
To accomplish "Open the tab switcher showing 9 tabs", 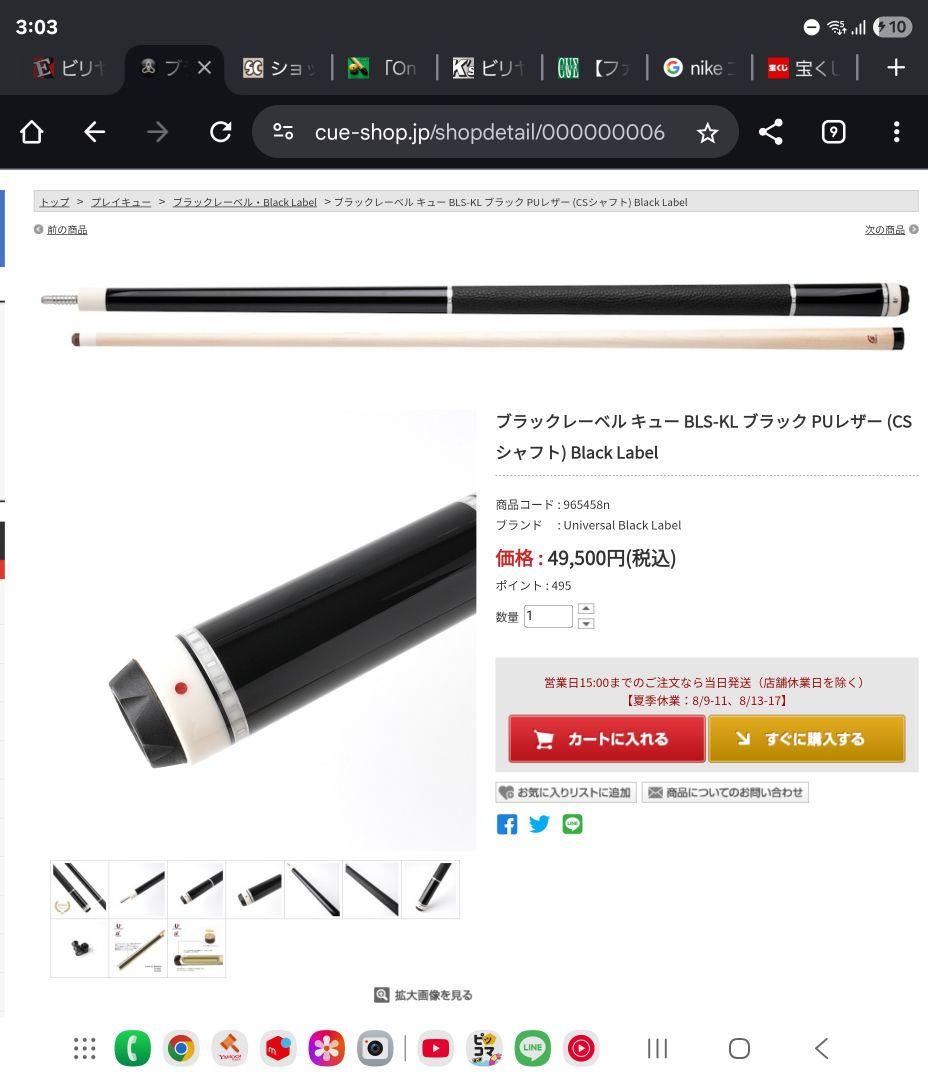I will point(833,131).
